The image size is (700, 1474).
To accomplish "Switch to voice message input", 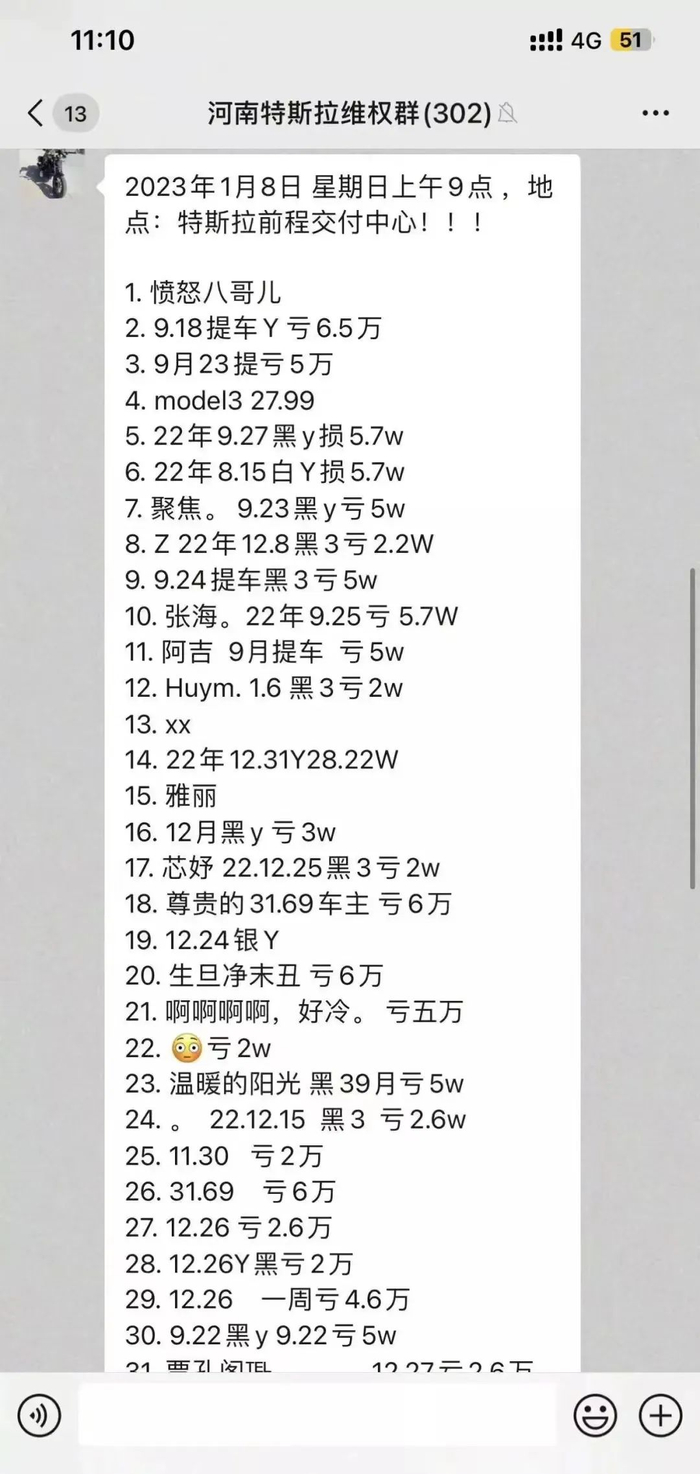I will (x=39, y=1415).
